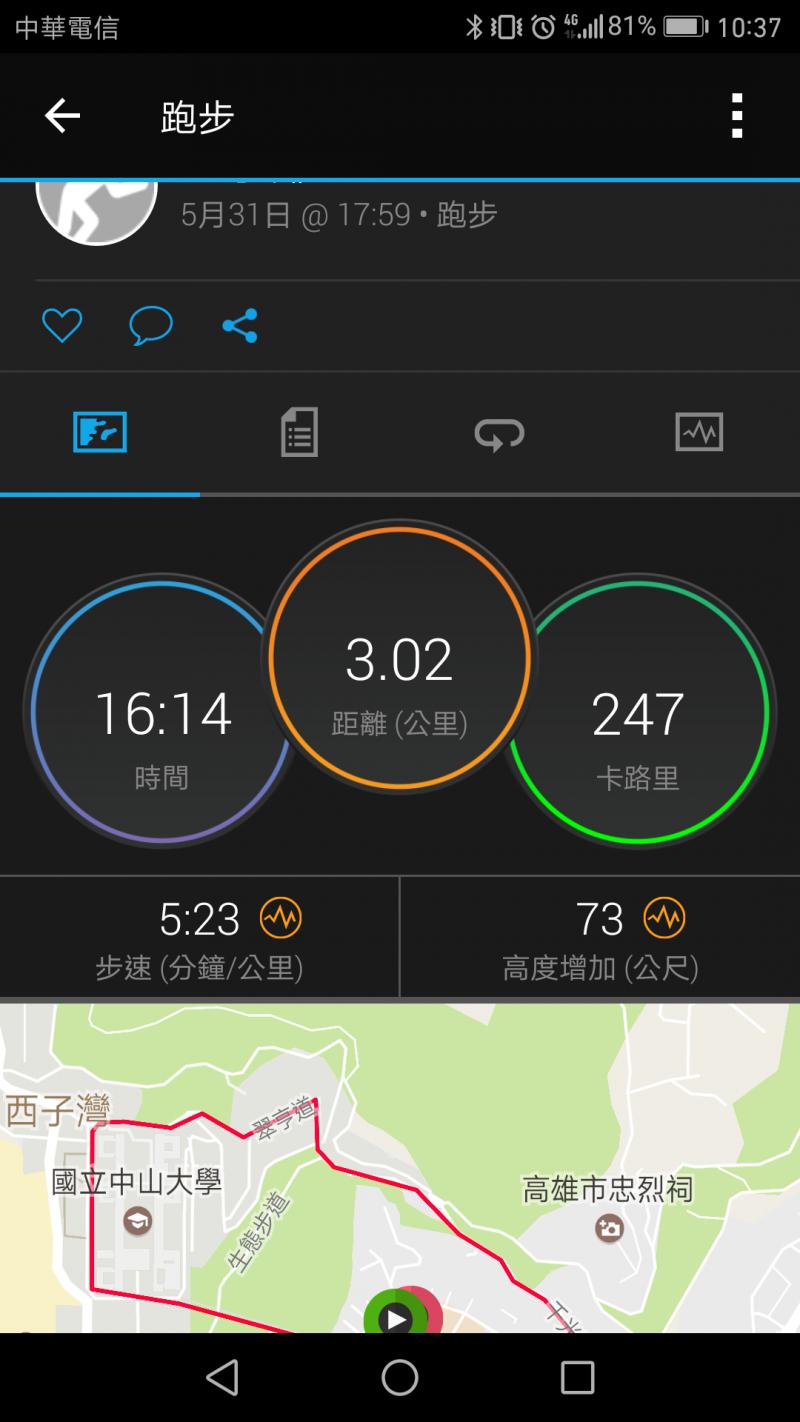Open recent apps from the navigation bar
Image resolution: width=800 pixels, height=1422 pixels.
pyautogui.click(x=577, y=1378)
